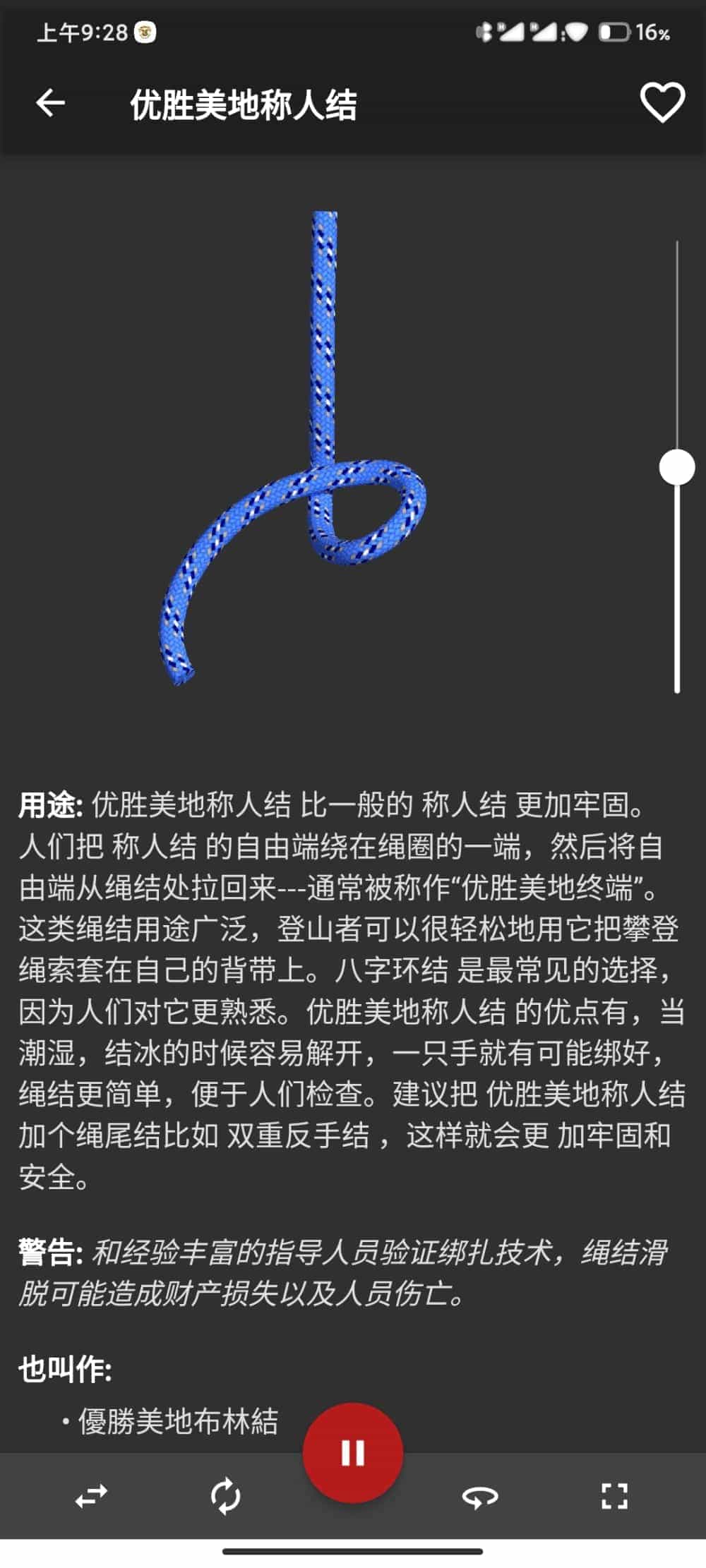Pause the knot animation
The height and width of the screenshot is (1568, 706).
pos(352,1452)
